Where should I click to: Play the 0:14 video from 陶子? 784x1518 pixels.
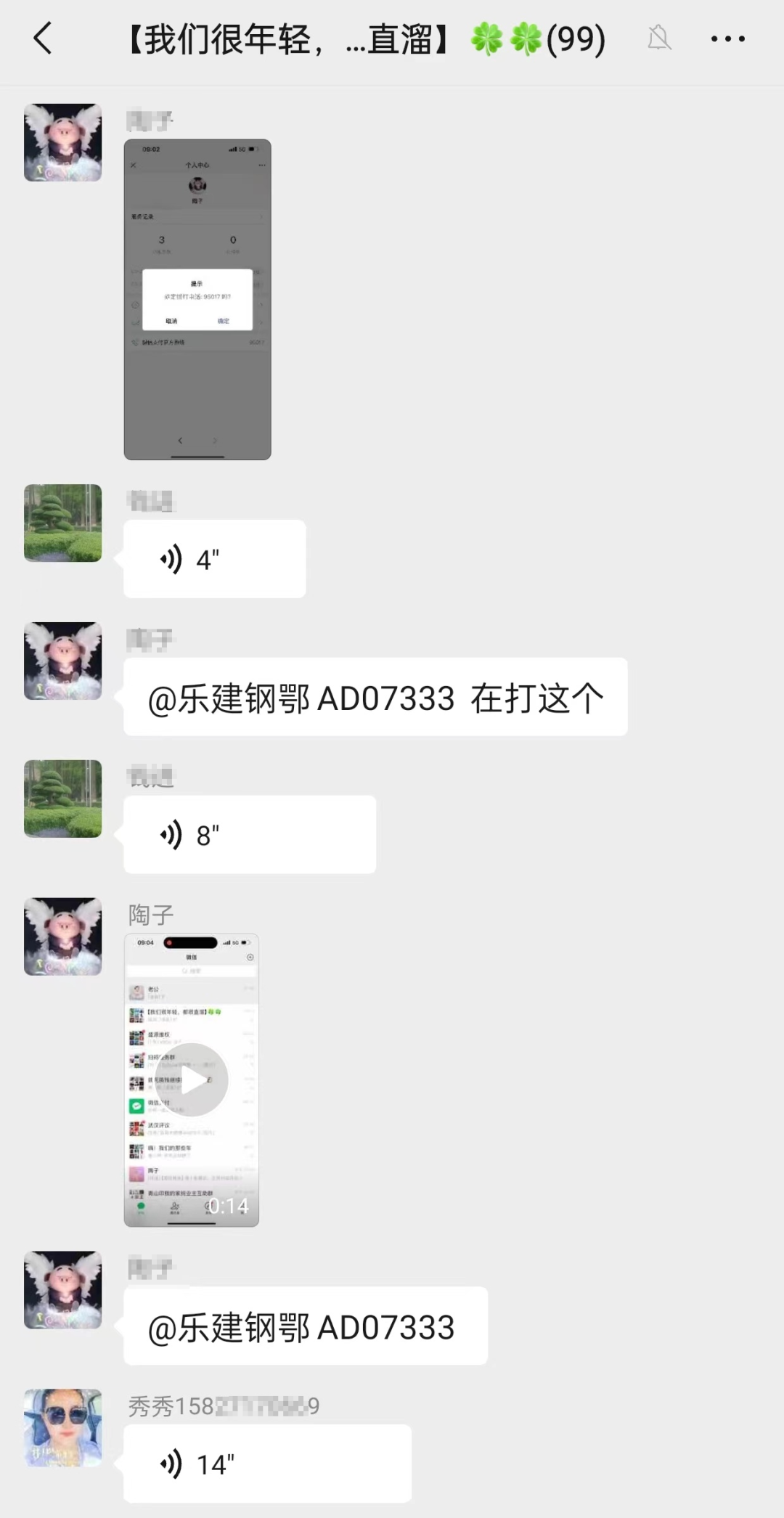(192, 1080)
